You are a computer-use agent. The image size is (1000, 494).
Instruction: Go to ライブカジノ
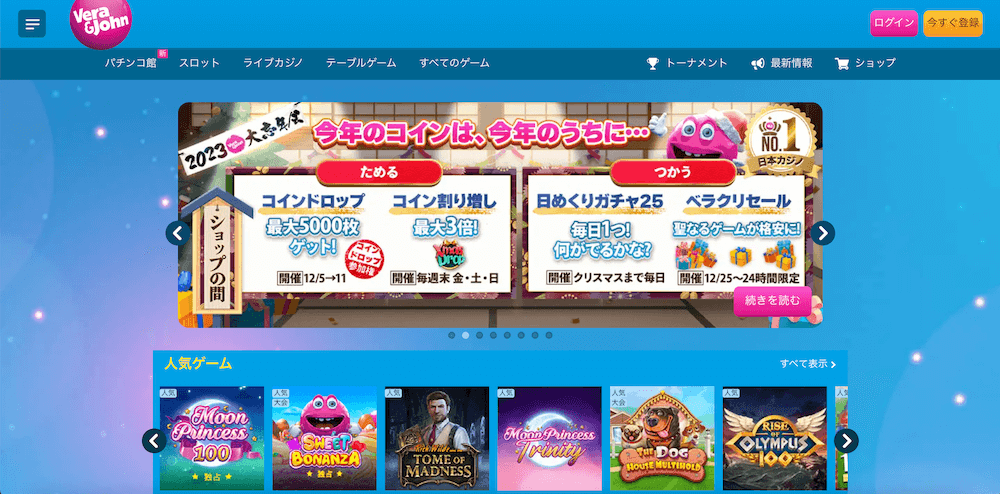pyautogui.click(x=273, y=63)
